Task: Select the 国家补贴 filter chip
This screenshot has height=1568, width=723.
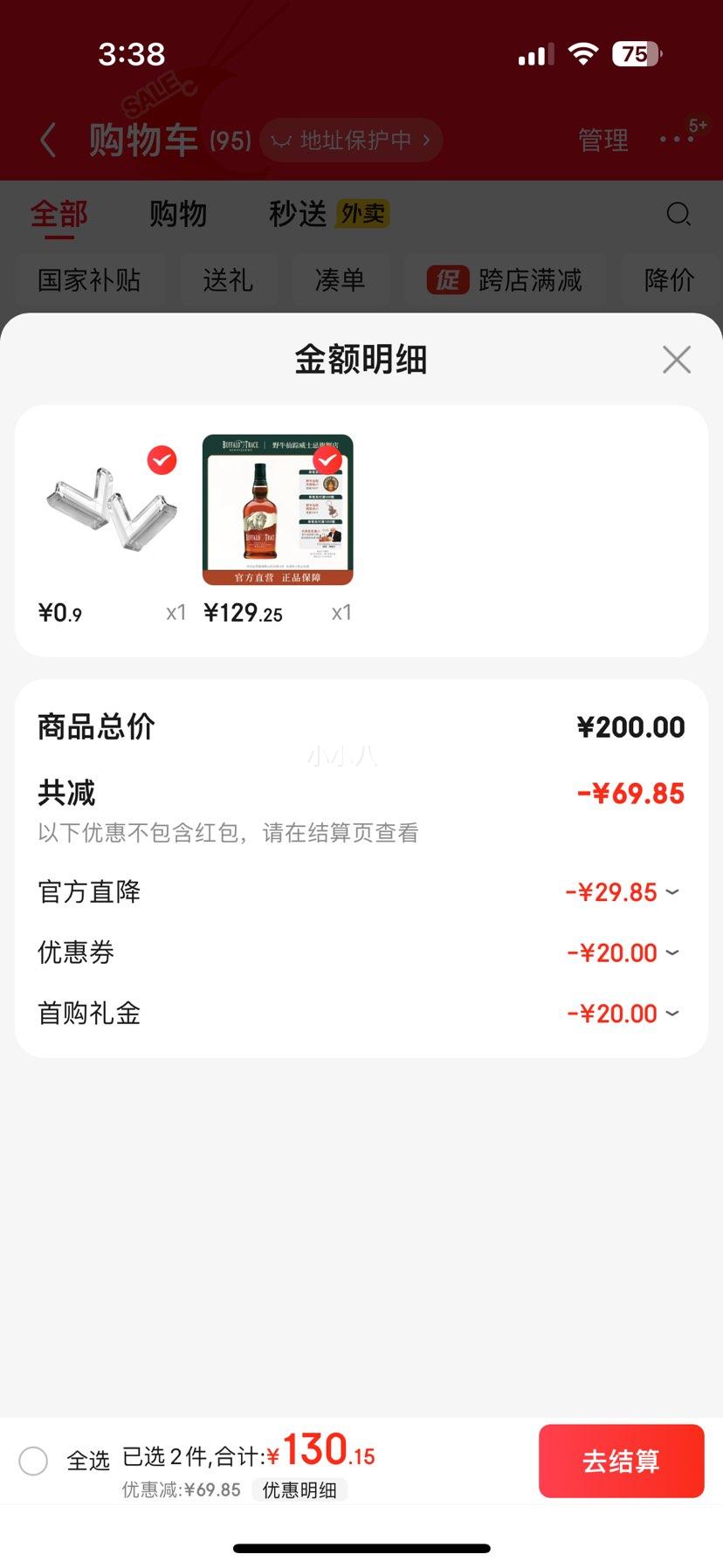Action: click(89, 280)
